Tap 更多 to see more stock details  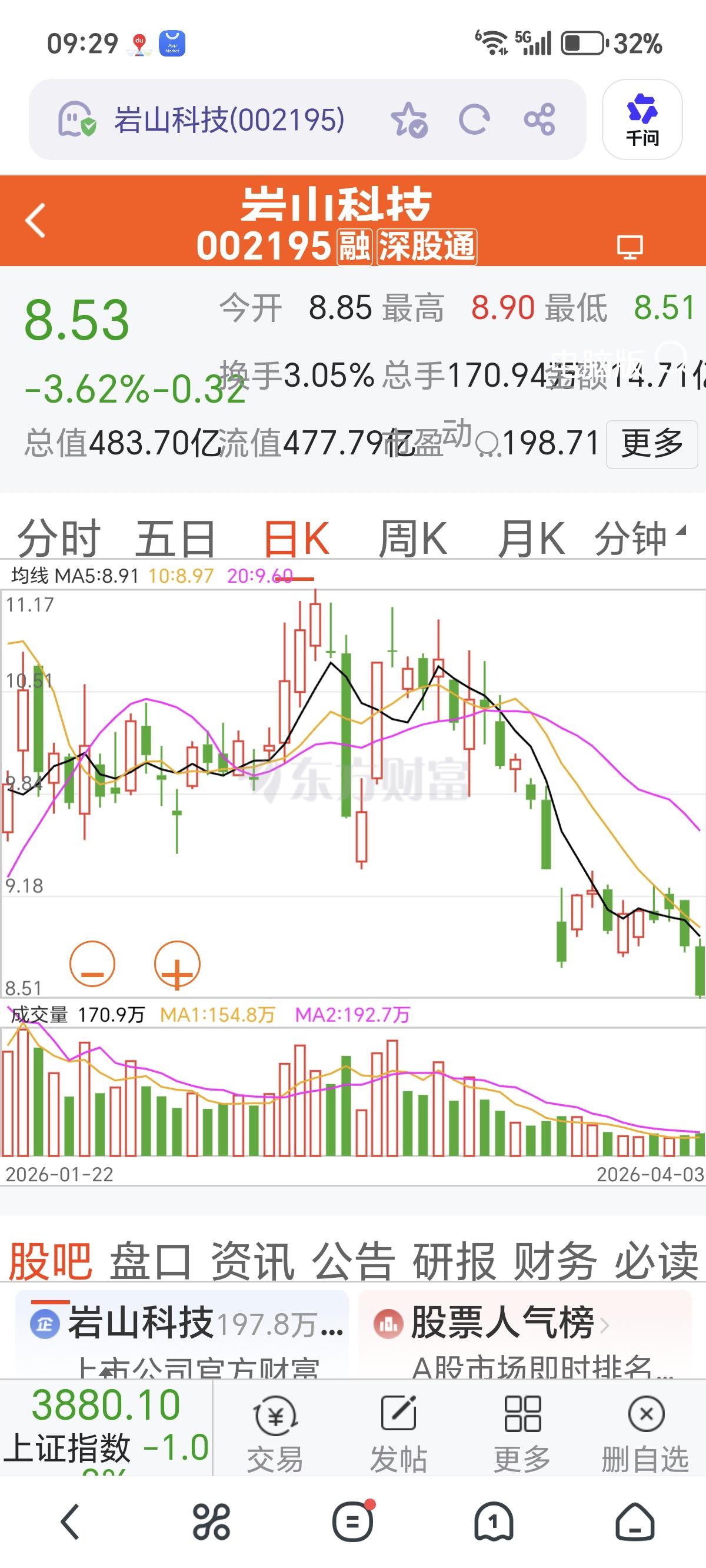(652, 445)
